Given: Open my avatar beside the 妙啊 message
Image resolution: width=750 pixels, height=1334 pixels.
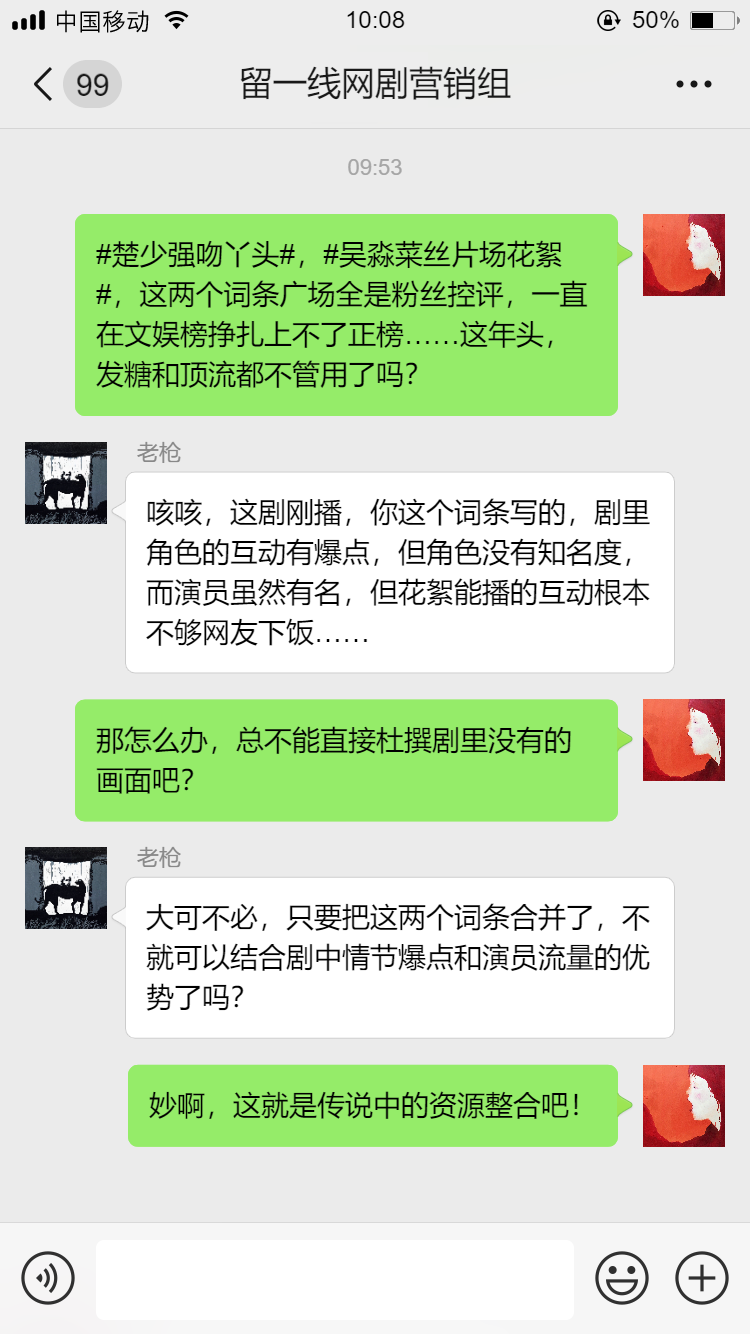Looking at the screenshot, I should [684, 1106].
